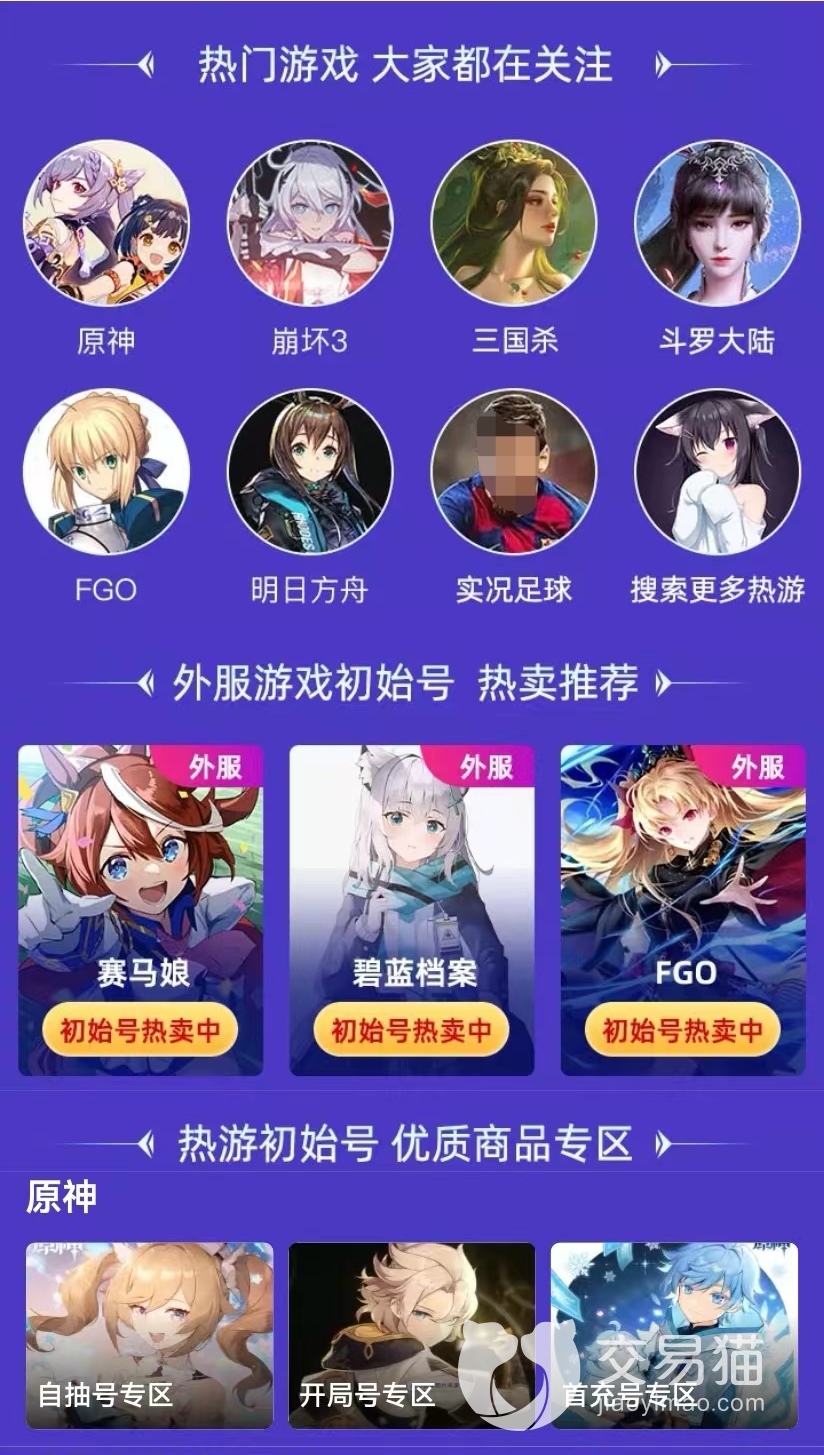824x1455 pixels.
Task: Open the 原神 自抽号专区 tile
Action: pos(149,1335)
